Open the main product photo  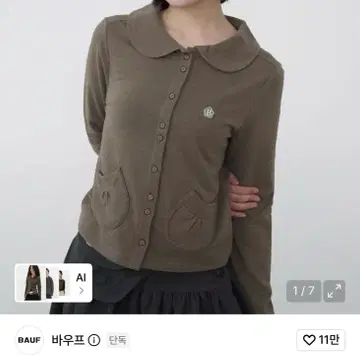[x=180, y=157]
